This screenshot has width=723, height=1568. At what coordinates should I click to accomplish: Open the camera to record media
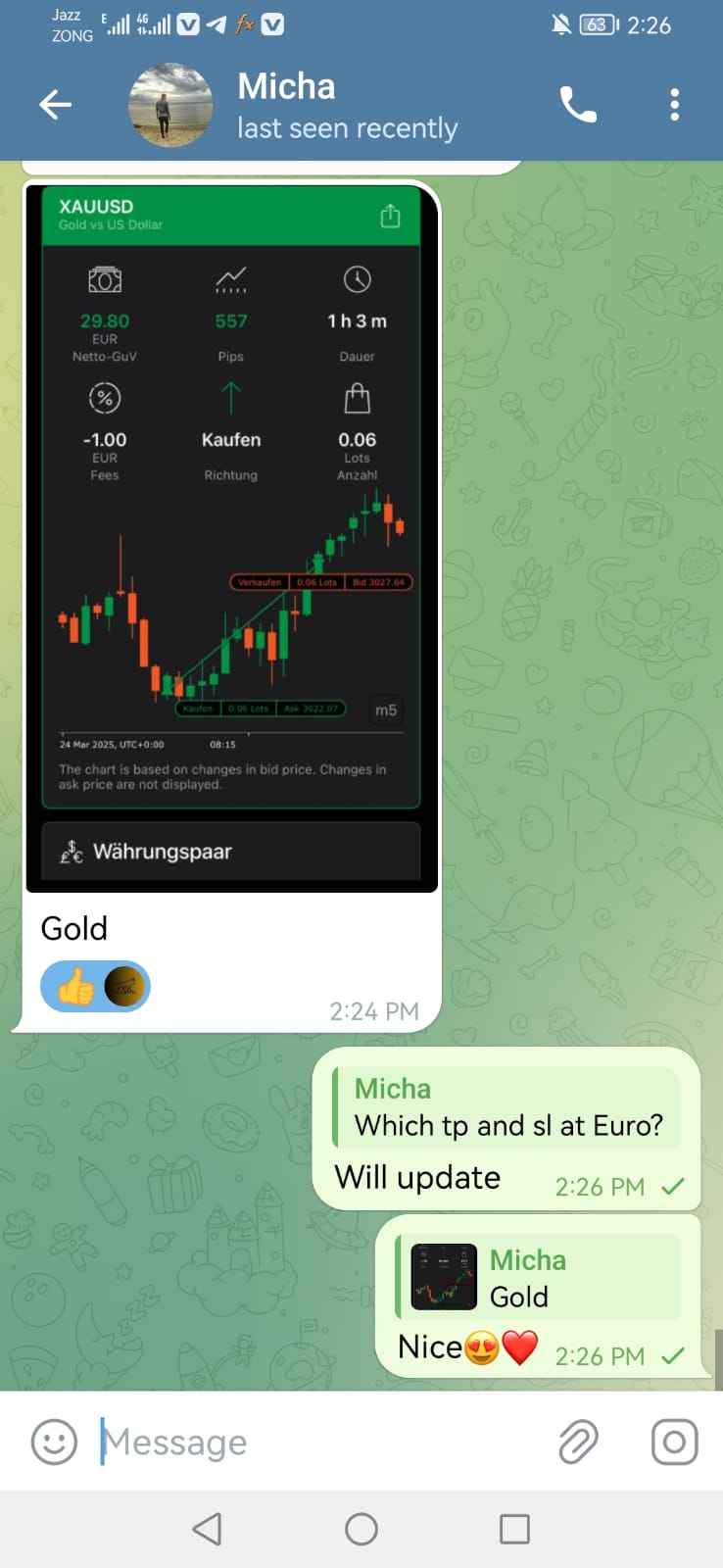(x=674, y=1443)
